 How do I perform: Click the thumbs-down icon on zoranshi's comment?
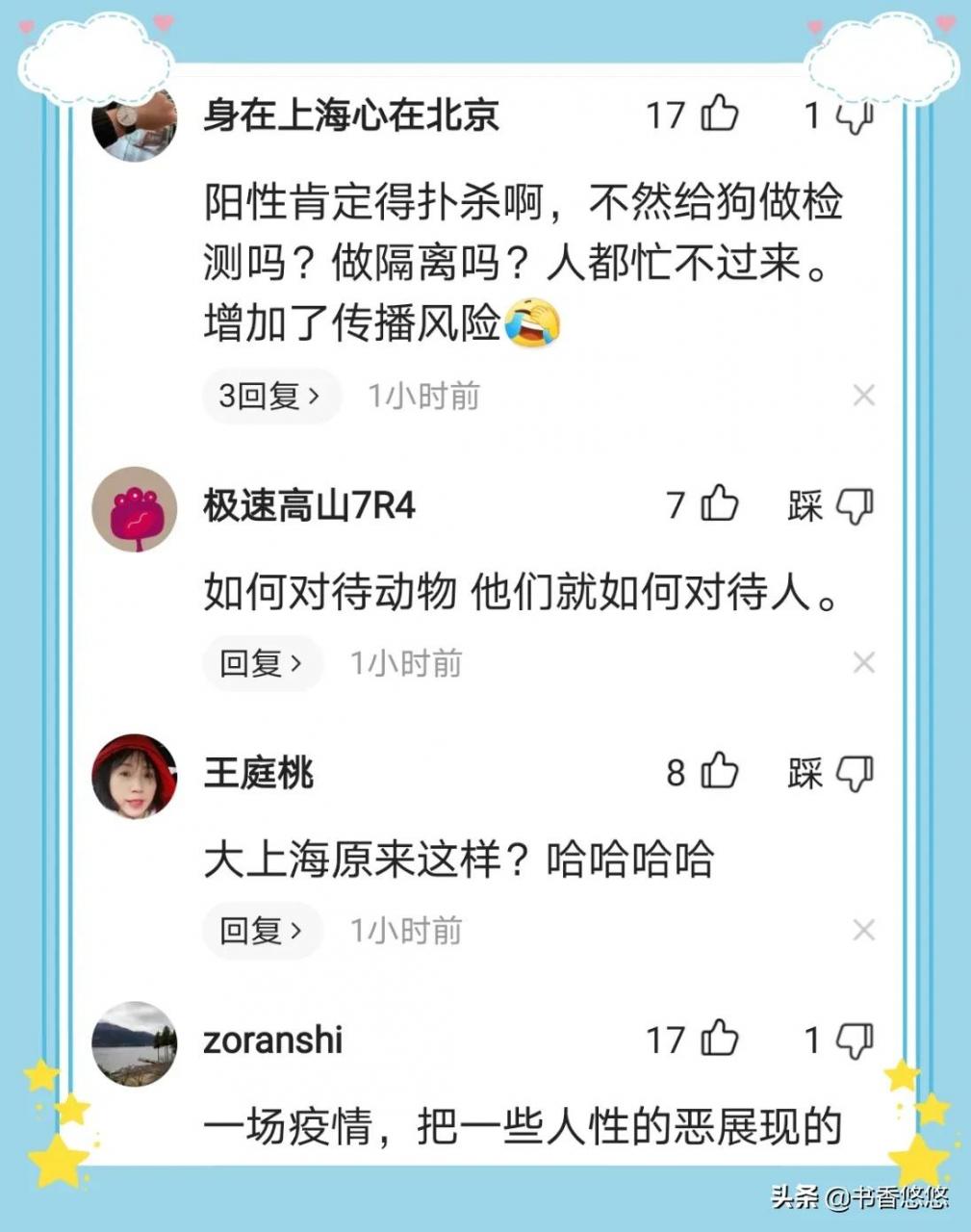[x=853, y=1039]
